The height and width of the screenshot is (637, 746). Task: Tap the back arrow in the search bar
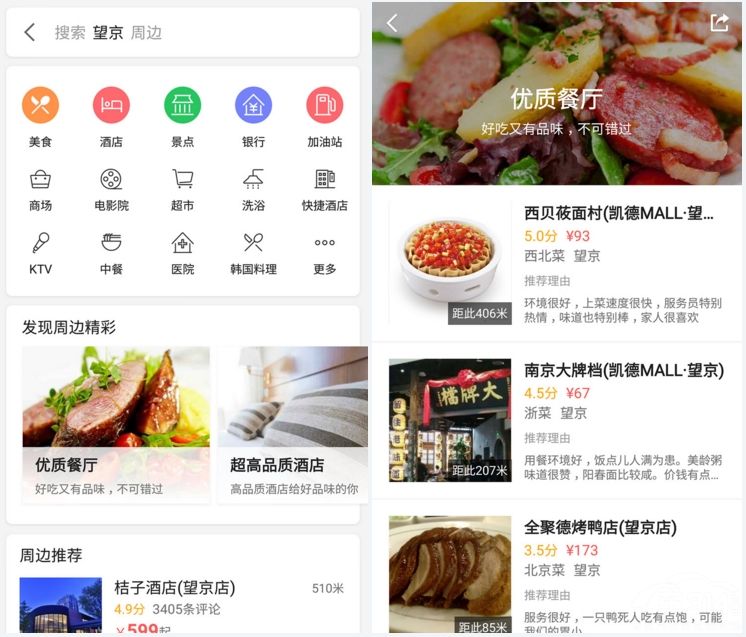[x=30, y=32]
